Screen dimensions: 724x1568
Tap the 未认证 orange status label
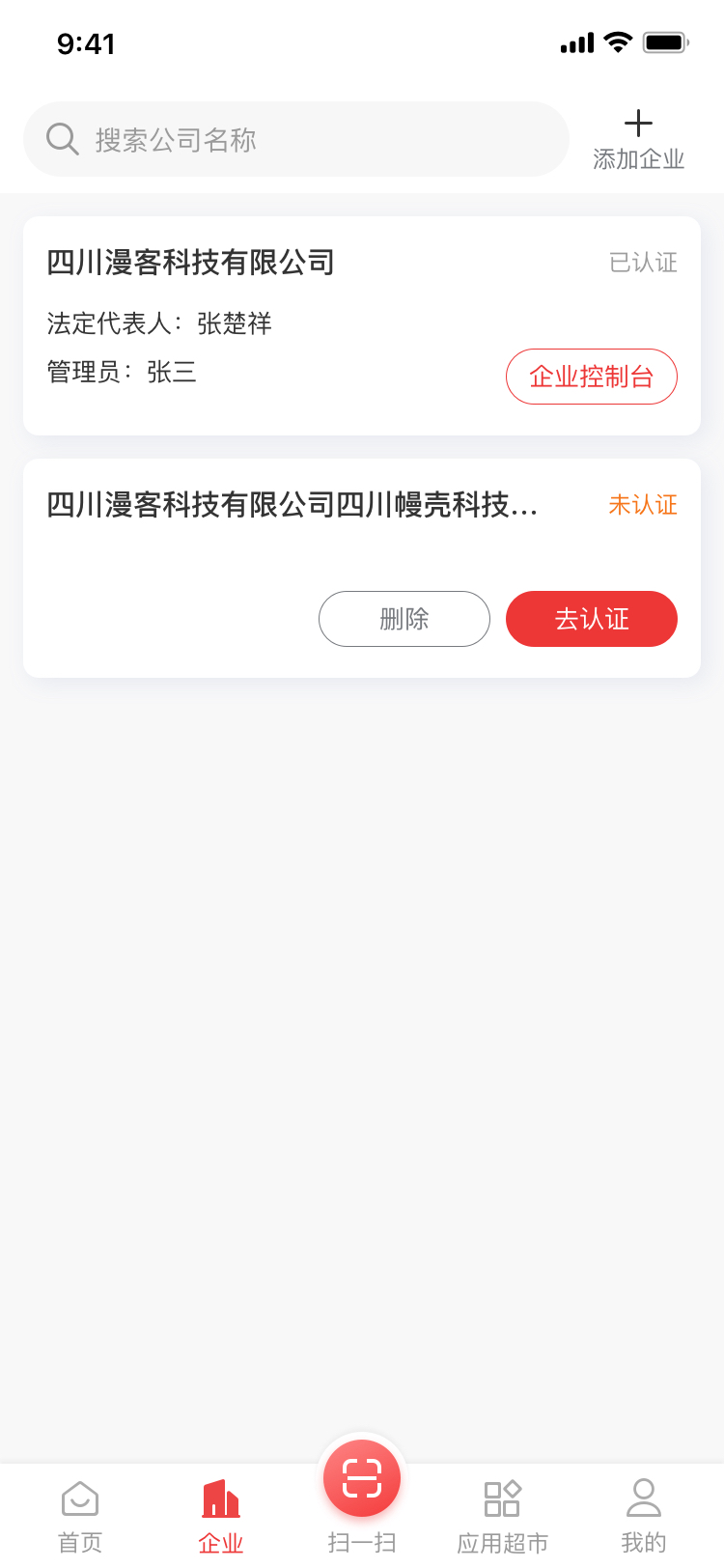(x=643, y=505)
